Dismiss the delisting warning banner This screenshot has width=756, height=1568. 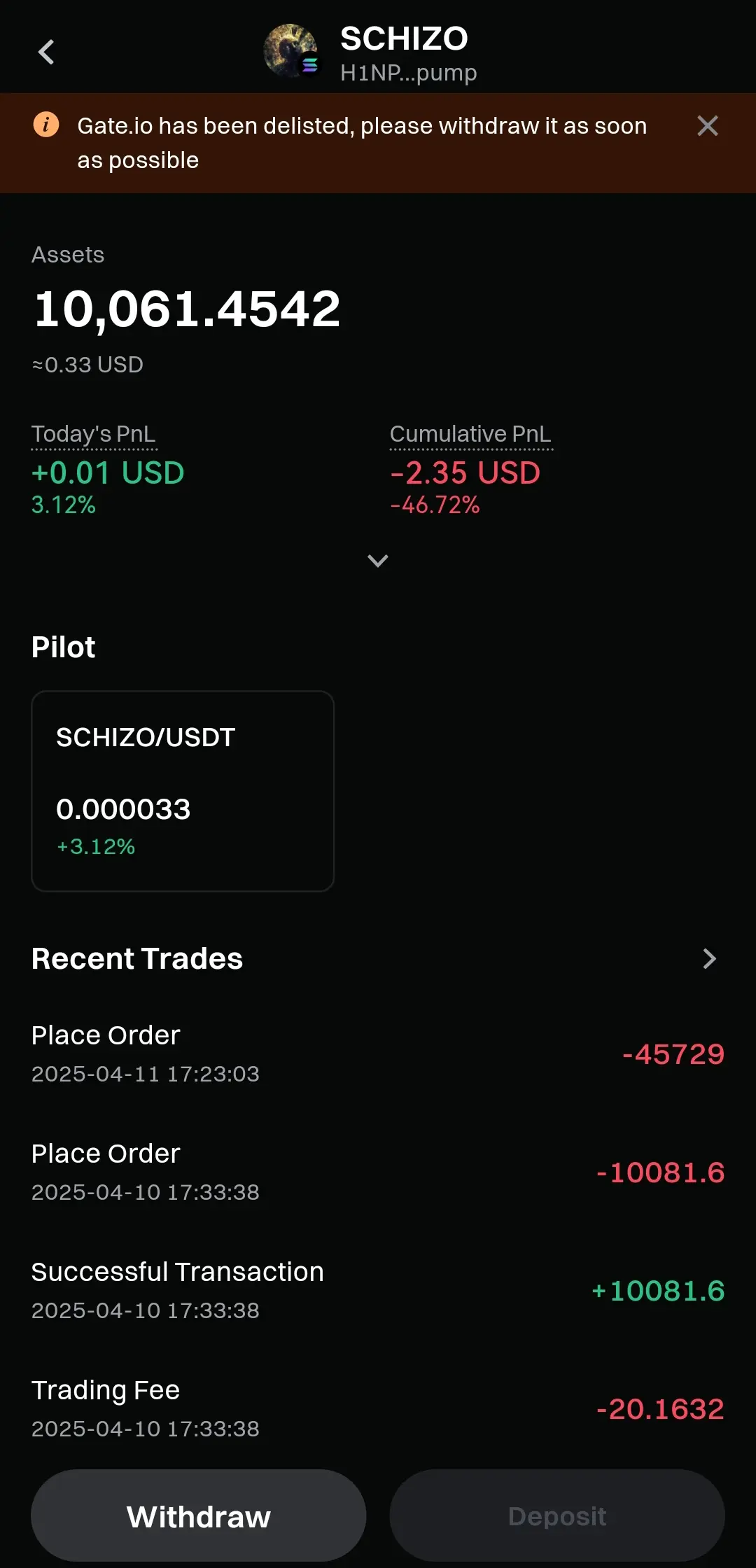tap(707, 126)
